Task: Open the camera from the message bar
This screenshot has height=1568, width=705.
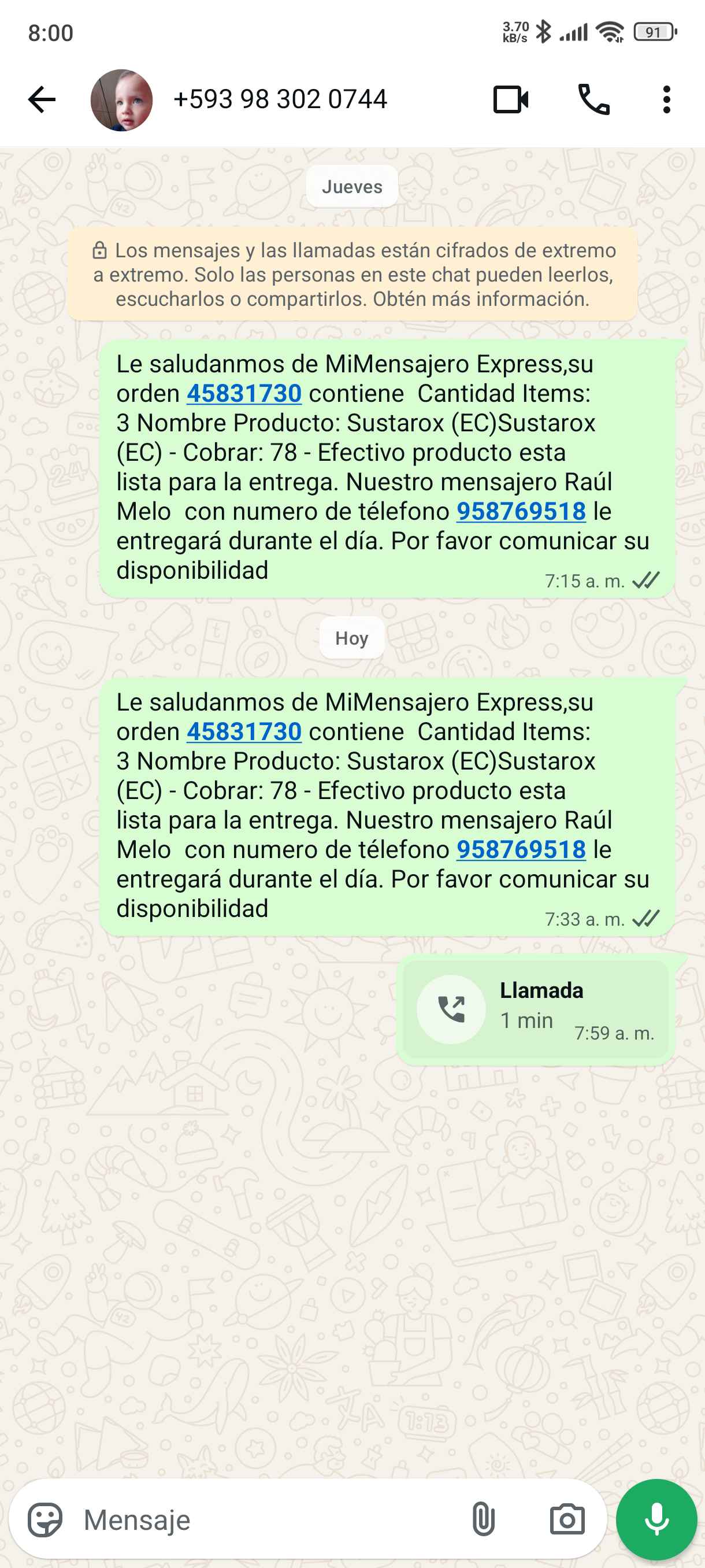Action: tap(567, 1519)
